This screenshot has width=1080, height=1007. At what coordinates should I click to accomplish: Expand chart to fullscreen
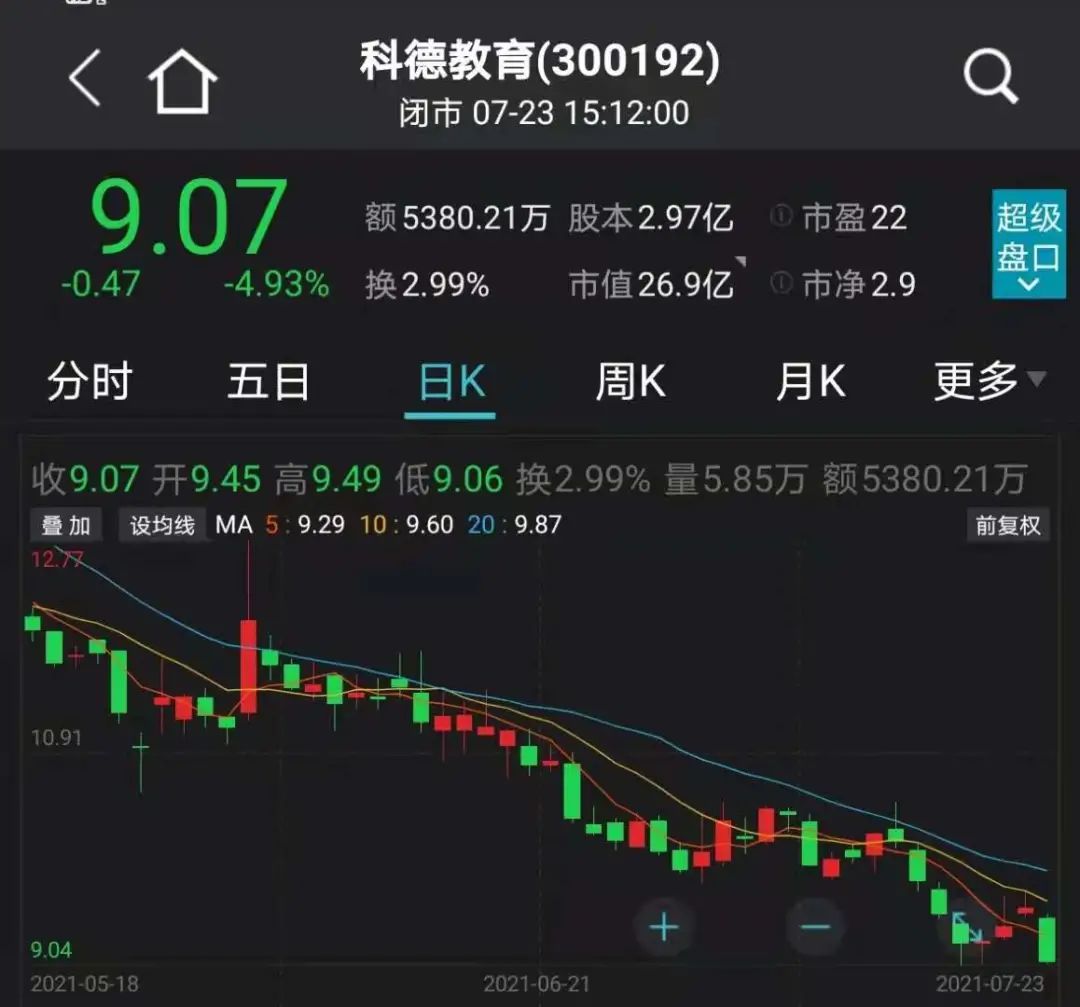966,927
